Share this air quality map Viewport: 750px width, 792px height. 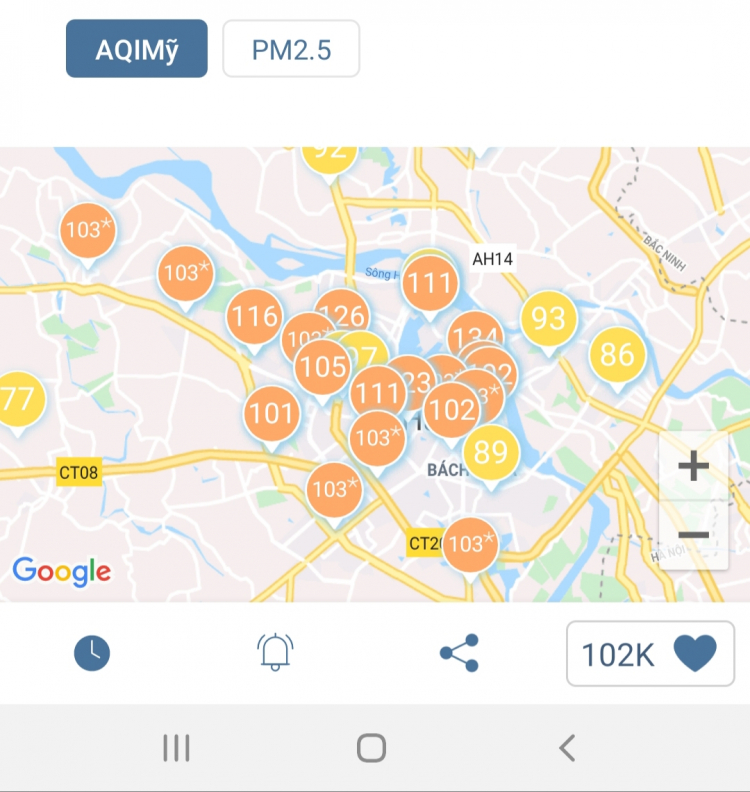pyautogui.click(x=459, y=653)
